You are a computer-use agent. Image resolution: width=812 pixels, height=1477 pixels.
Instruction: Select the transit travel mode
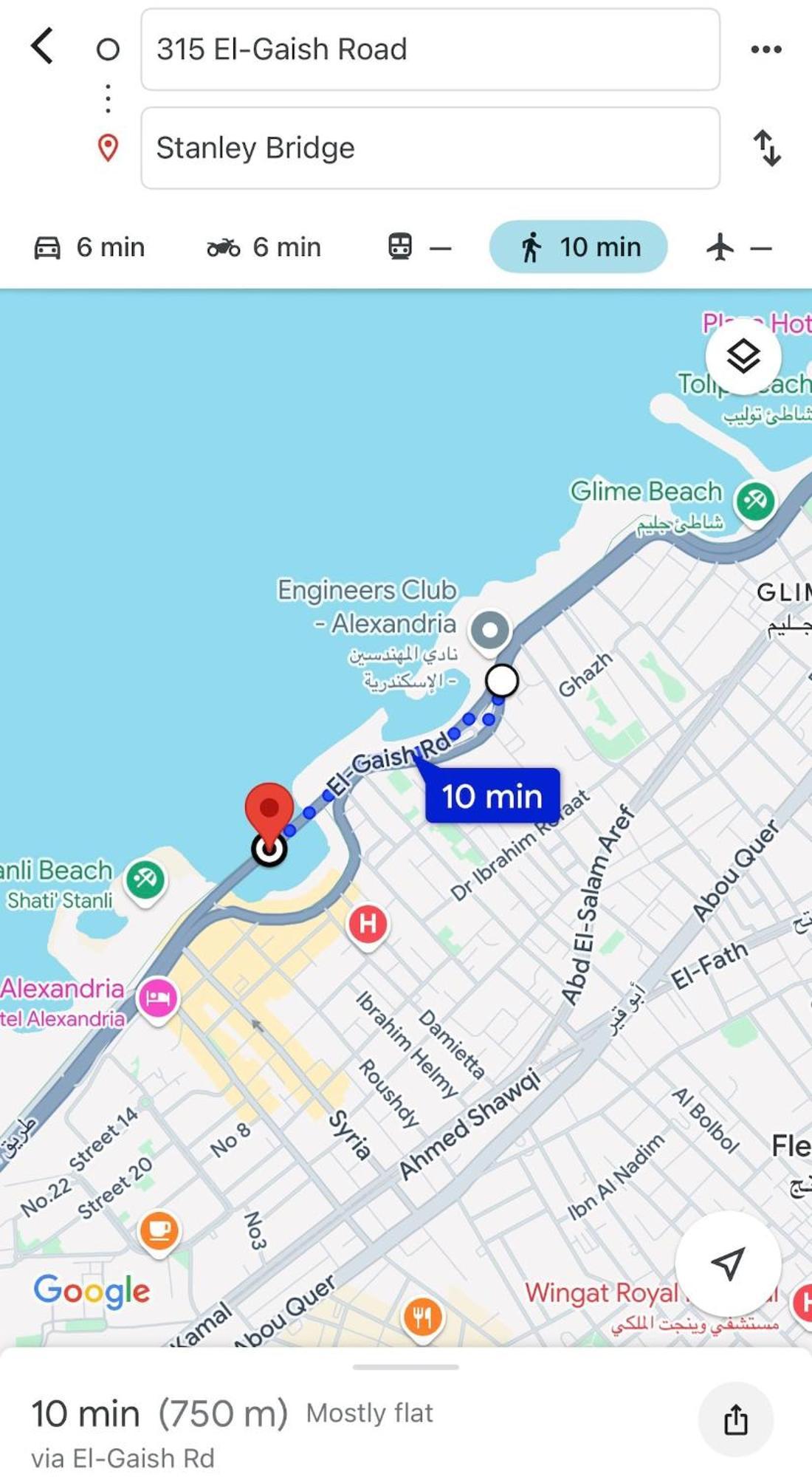419,247
